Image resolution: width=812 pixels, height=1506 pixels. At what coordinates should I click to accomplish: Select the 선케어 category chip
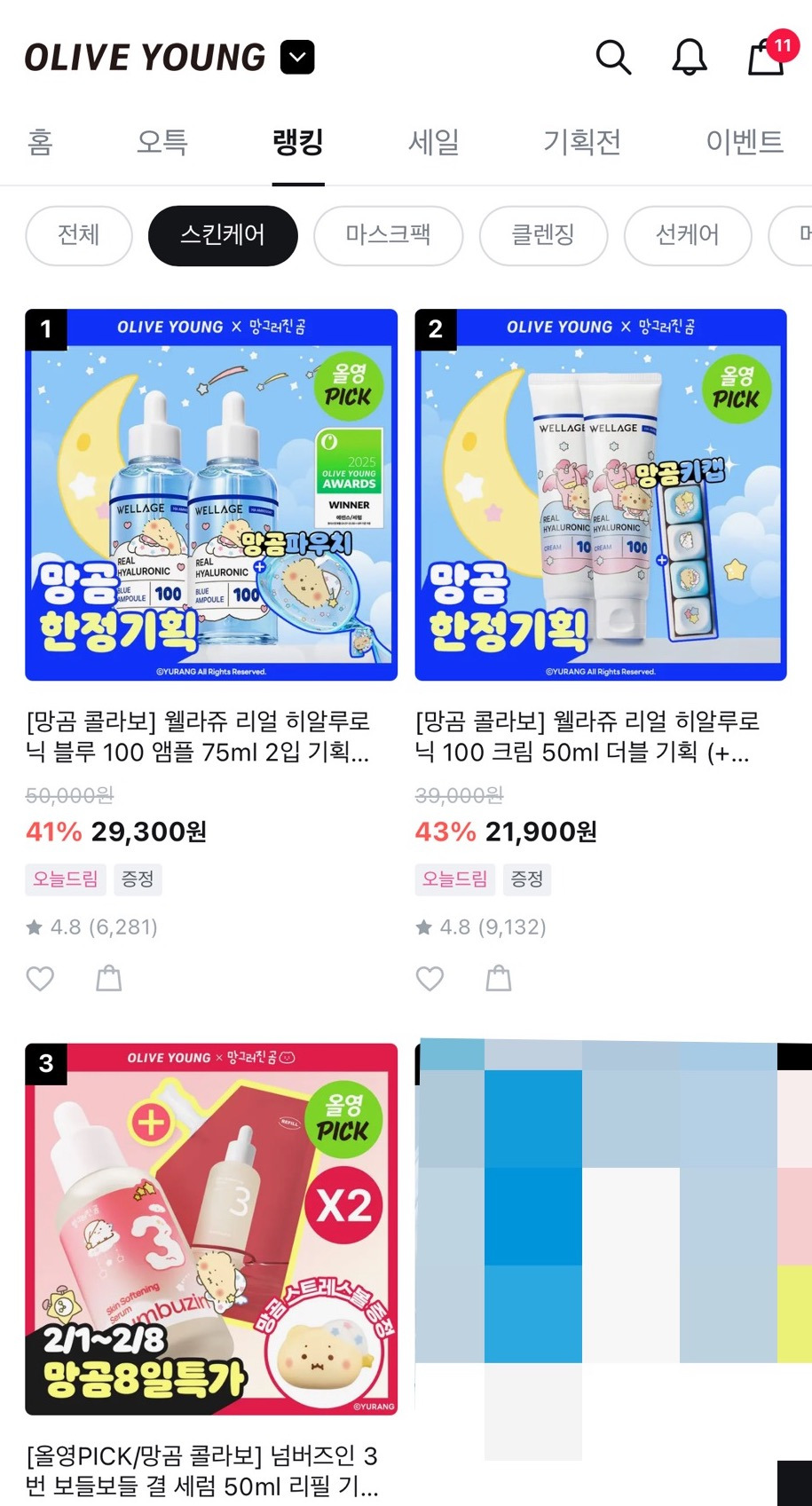(688, 235)
